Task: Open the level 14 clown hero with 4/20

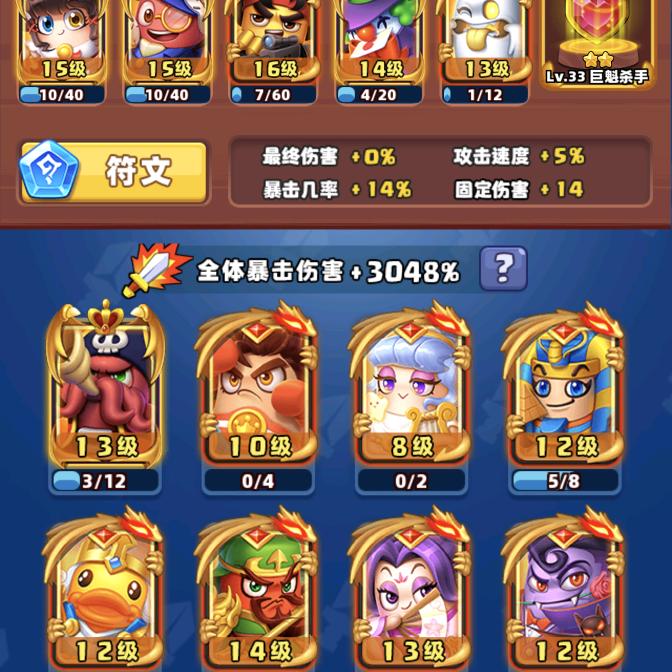Action: coord(380,45)
